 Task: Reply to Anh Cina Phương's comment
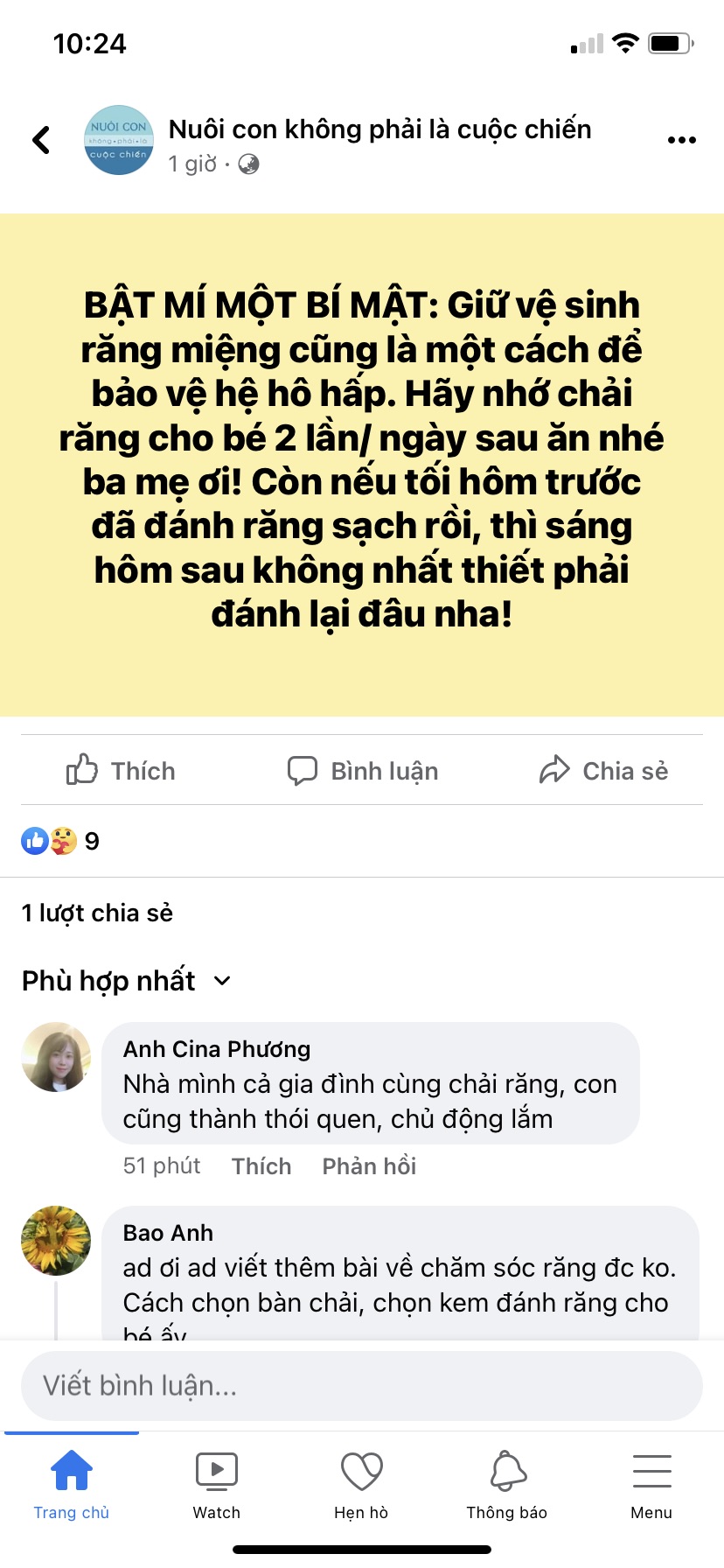tap(369, 1166)
